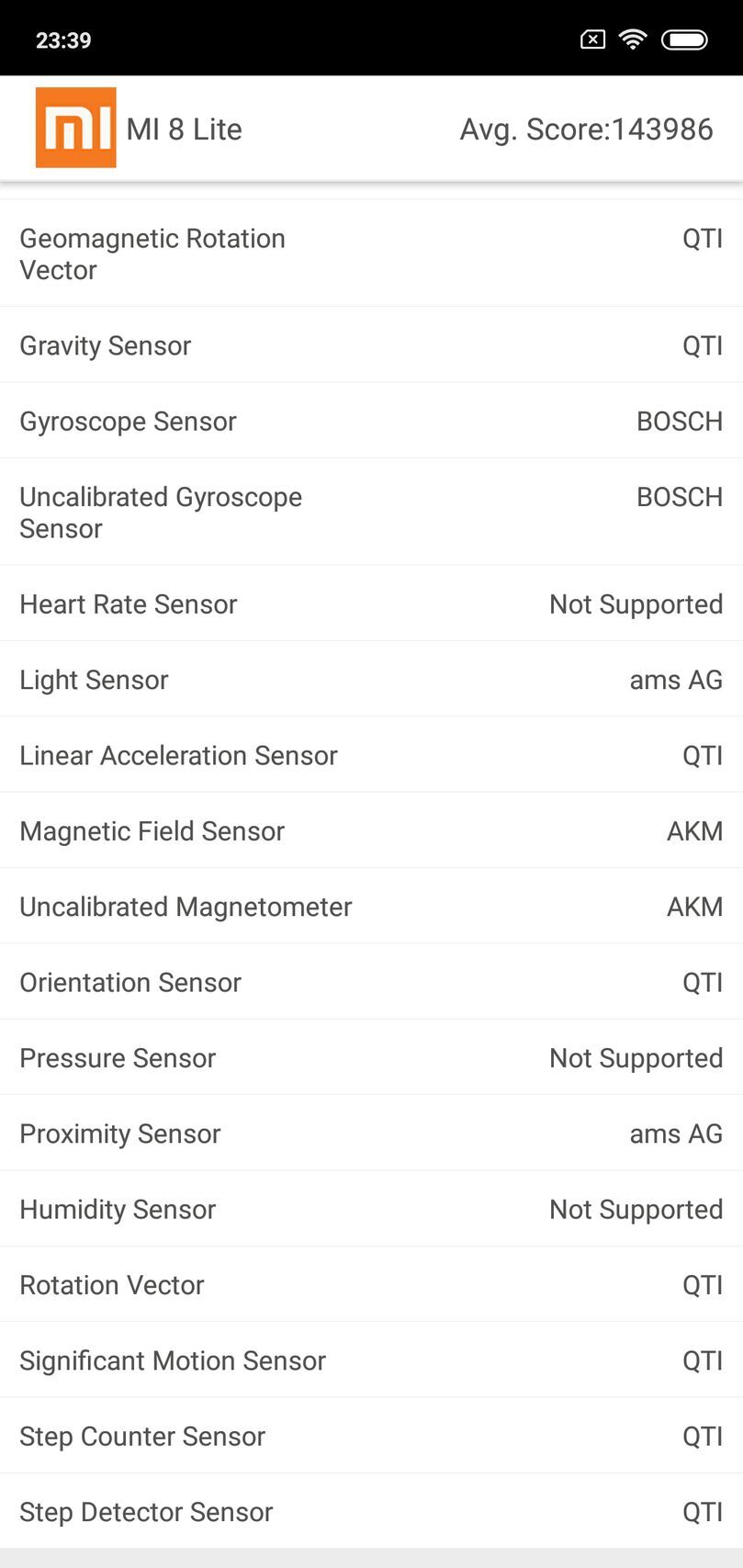Viewport: 743px width, 1568px height.
Task: Select the Orientation Sensor QTI row
Action: (367, 982)
